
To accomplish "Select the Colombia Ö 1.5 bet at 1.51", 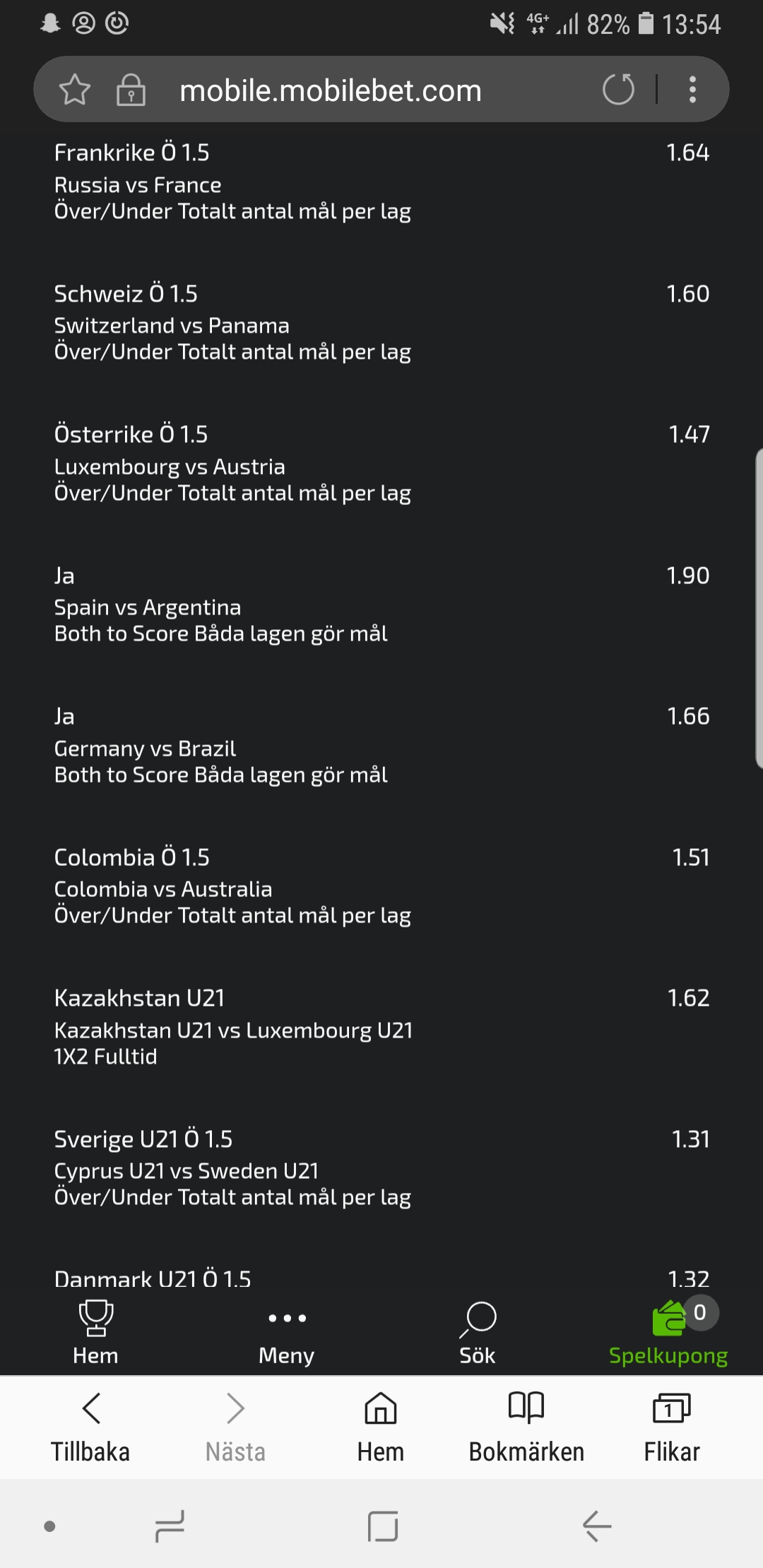I will (381, 886).
